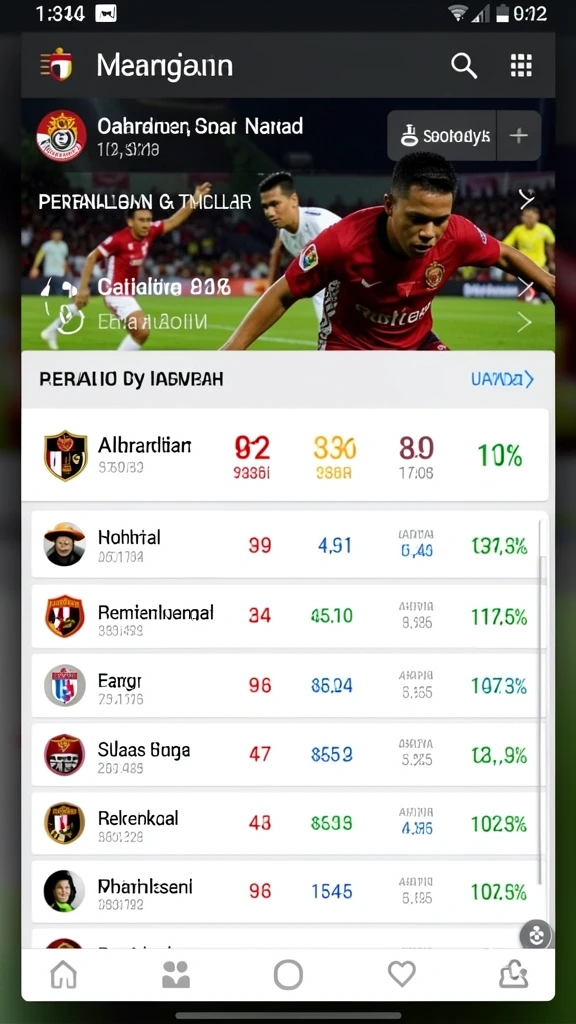Image resolution: width=576 pixels, height=1024 pixels.
Task: Tap the plus button beside Seotodys
Action: click(x=519, y=136)
